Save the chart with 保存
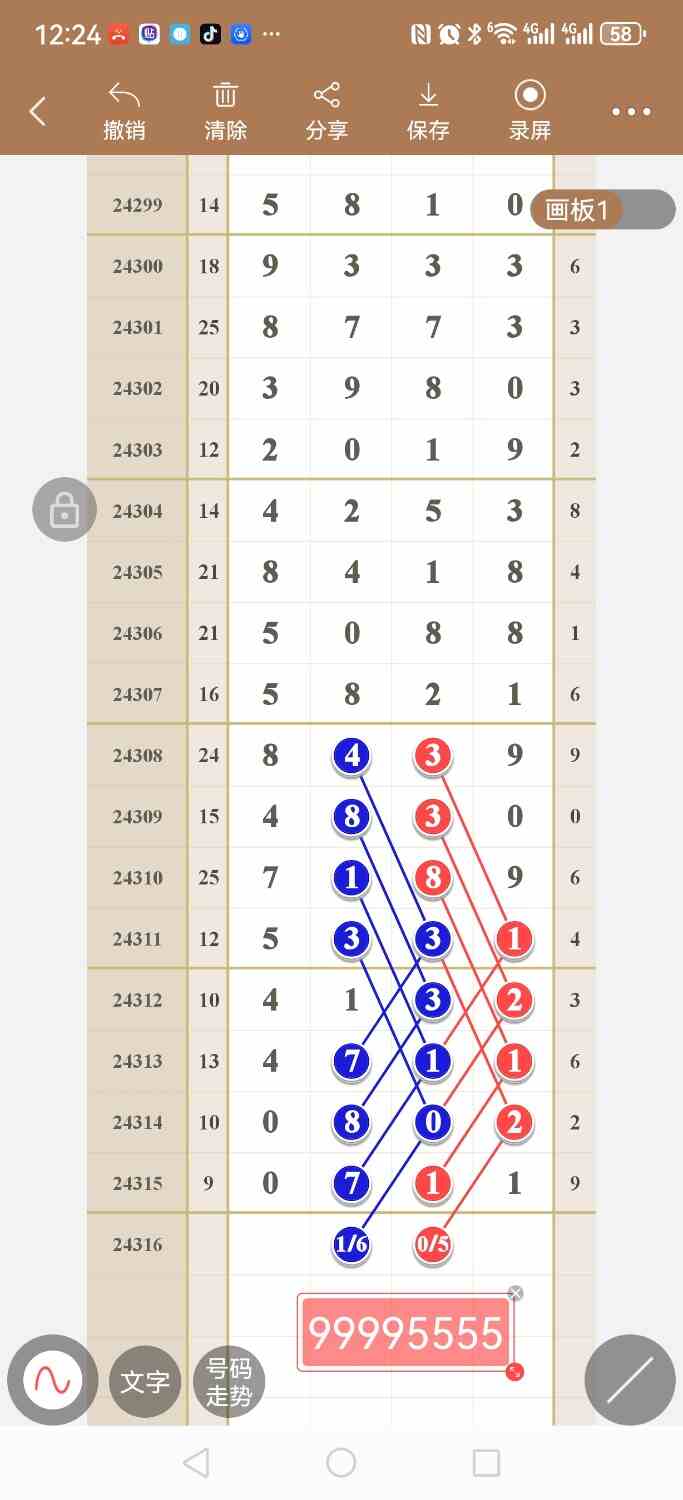683x1500 pixels. pos(428,111)
